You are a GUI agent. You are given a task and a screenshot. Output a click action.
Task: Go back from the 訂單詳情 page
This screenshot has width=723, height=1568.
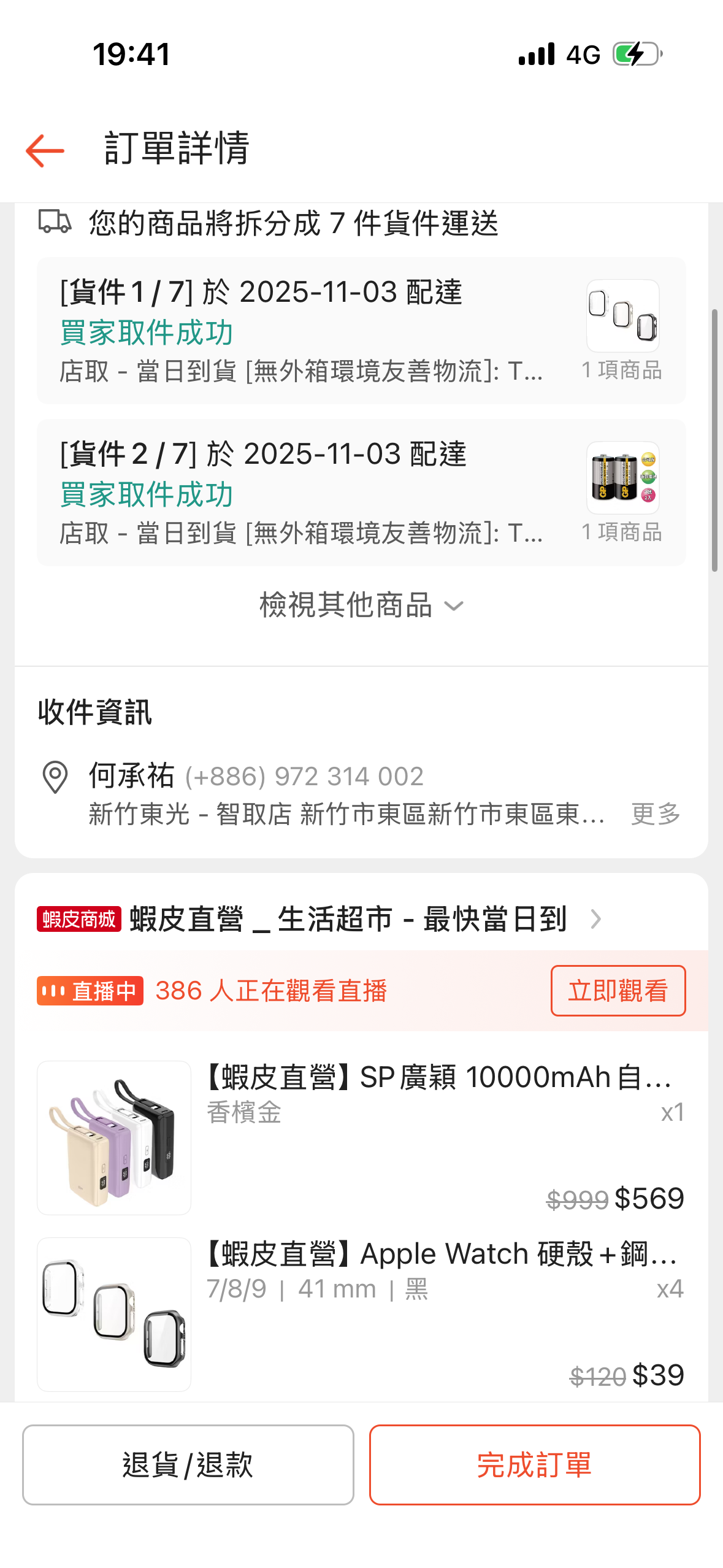point(45,150)
